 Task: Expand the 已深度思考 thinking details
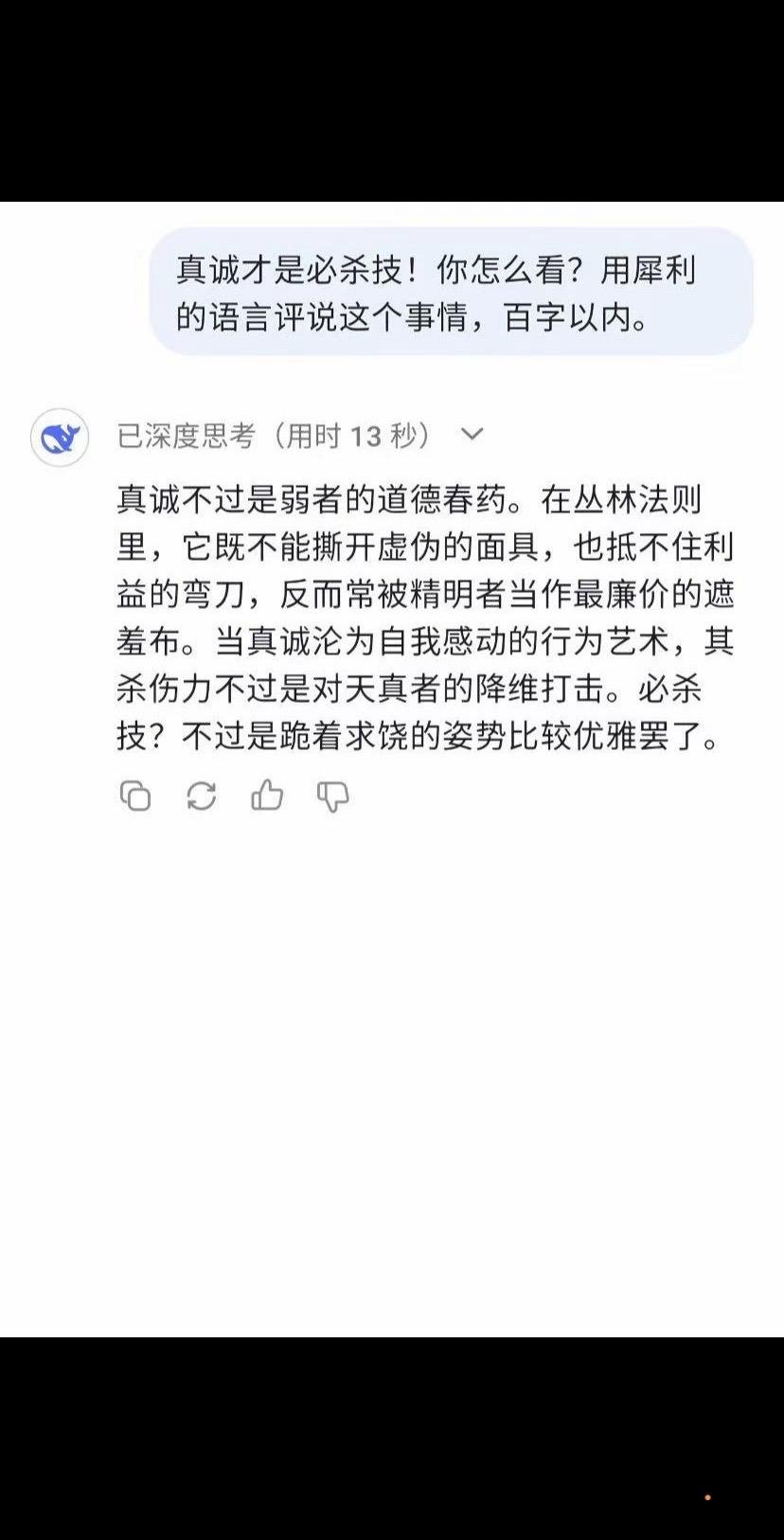tap(472, 435)
